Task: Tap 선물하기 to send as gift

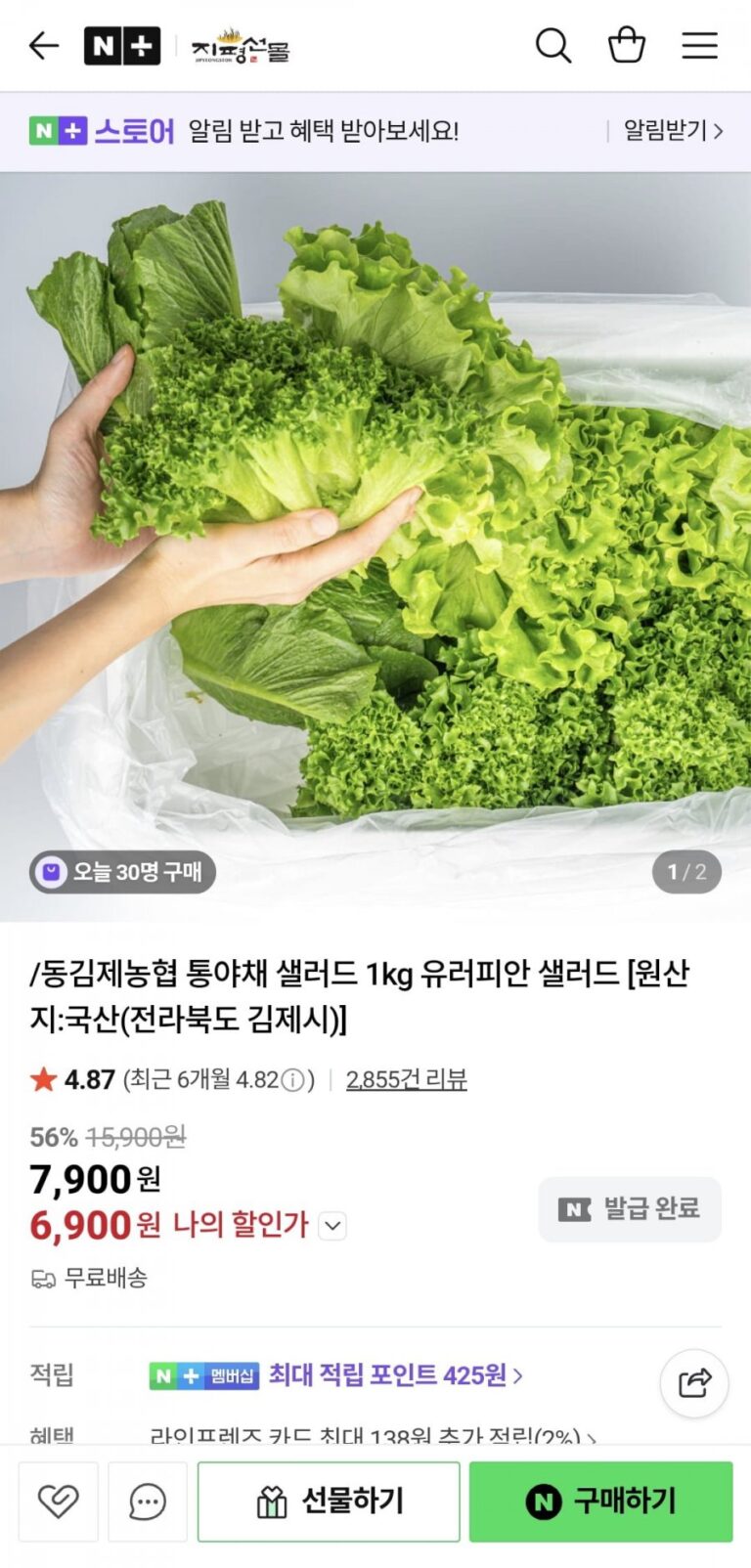Action: click(x=329, y=1502)
